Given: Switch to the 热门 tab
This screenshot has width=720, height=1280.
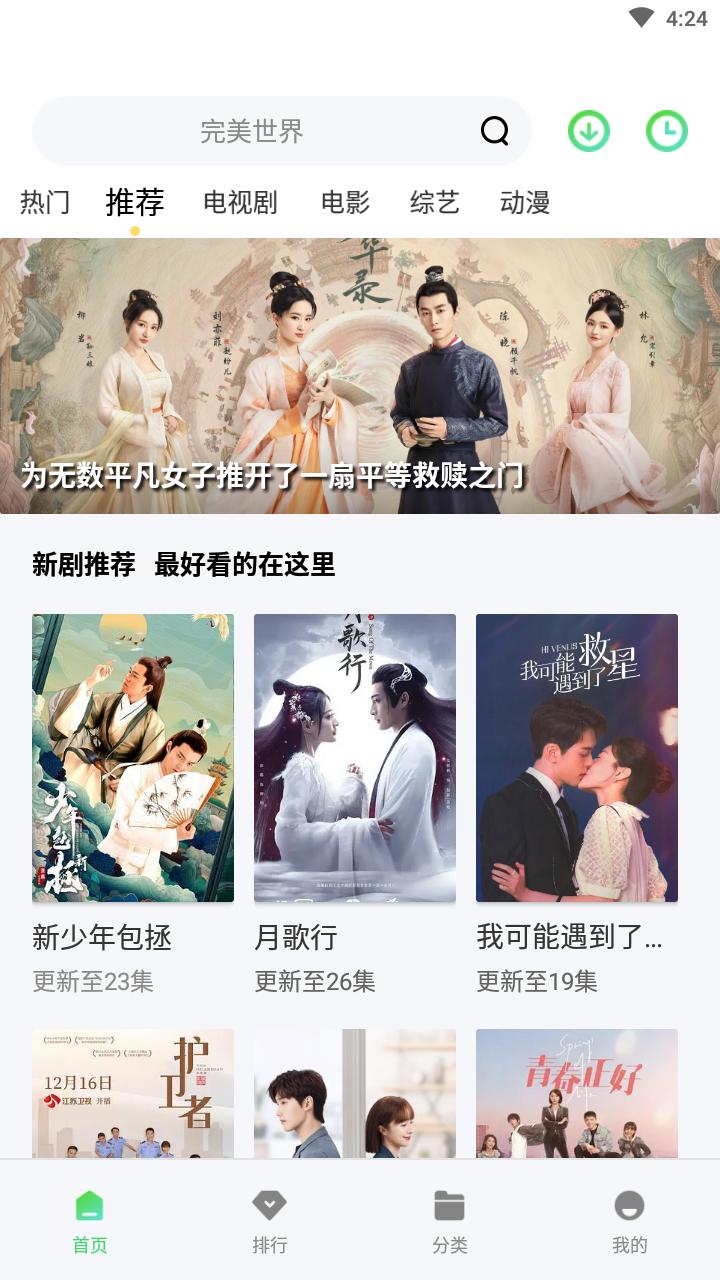Looking at the screenshot, I should [x=45, y=203].
